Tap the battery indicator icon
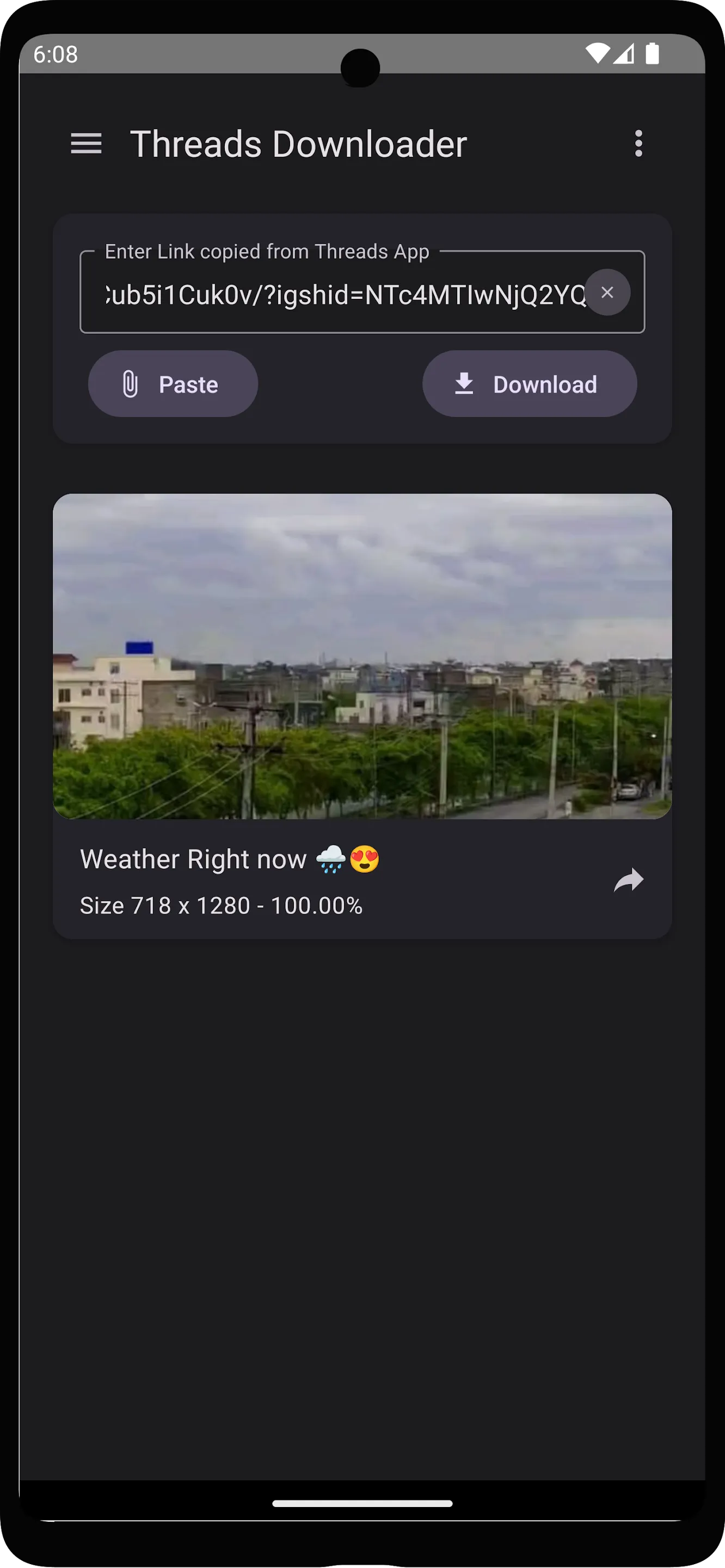This screenshot has width=725, height=1568. click(x=653, y=54)
